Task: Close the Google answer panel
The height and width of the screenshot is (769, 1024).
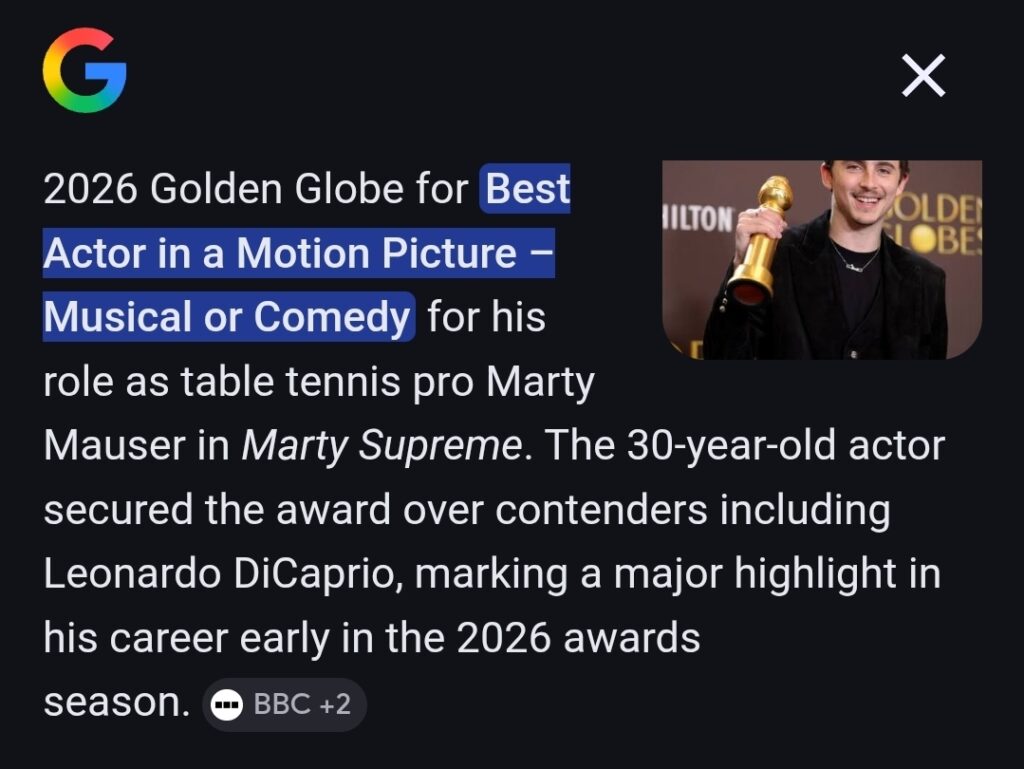Action: 923,76
